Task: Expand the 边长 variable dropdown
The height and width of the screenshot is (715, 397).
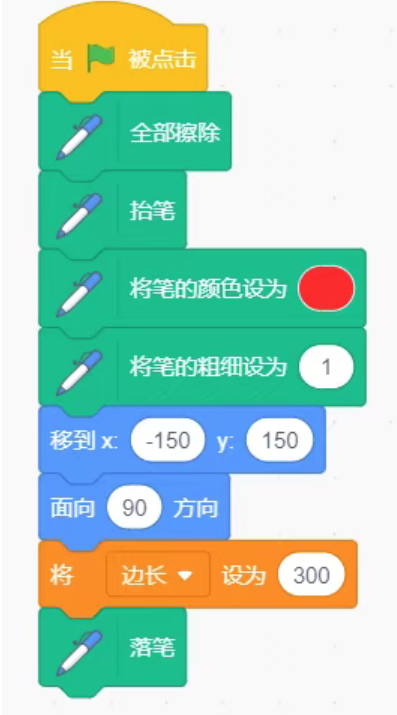Action: [x=158, y=574]
